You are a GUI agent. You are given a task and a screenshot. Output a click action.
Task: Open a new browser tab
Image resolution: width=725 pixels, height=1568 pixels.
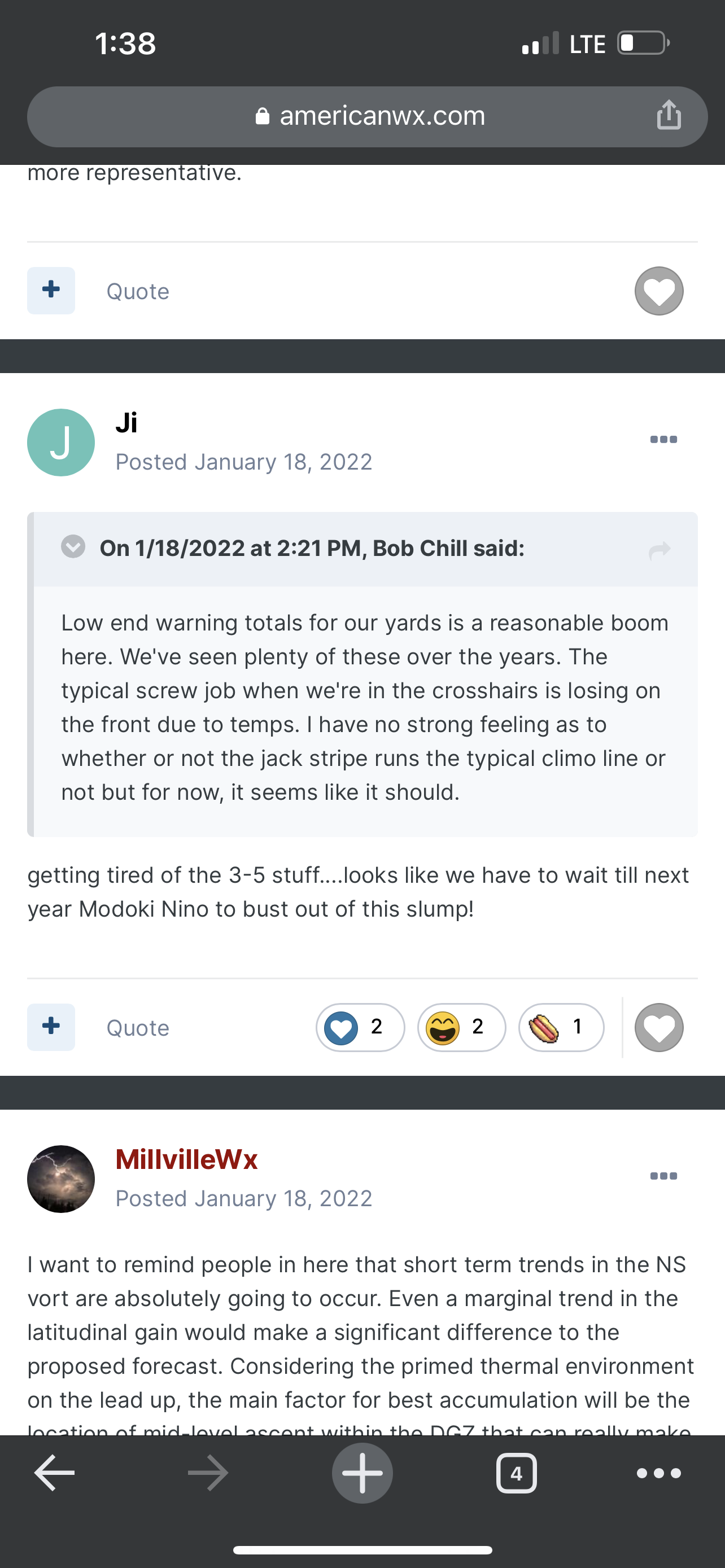362,1473
